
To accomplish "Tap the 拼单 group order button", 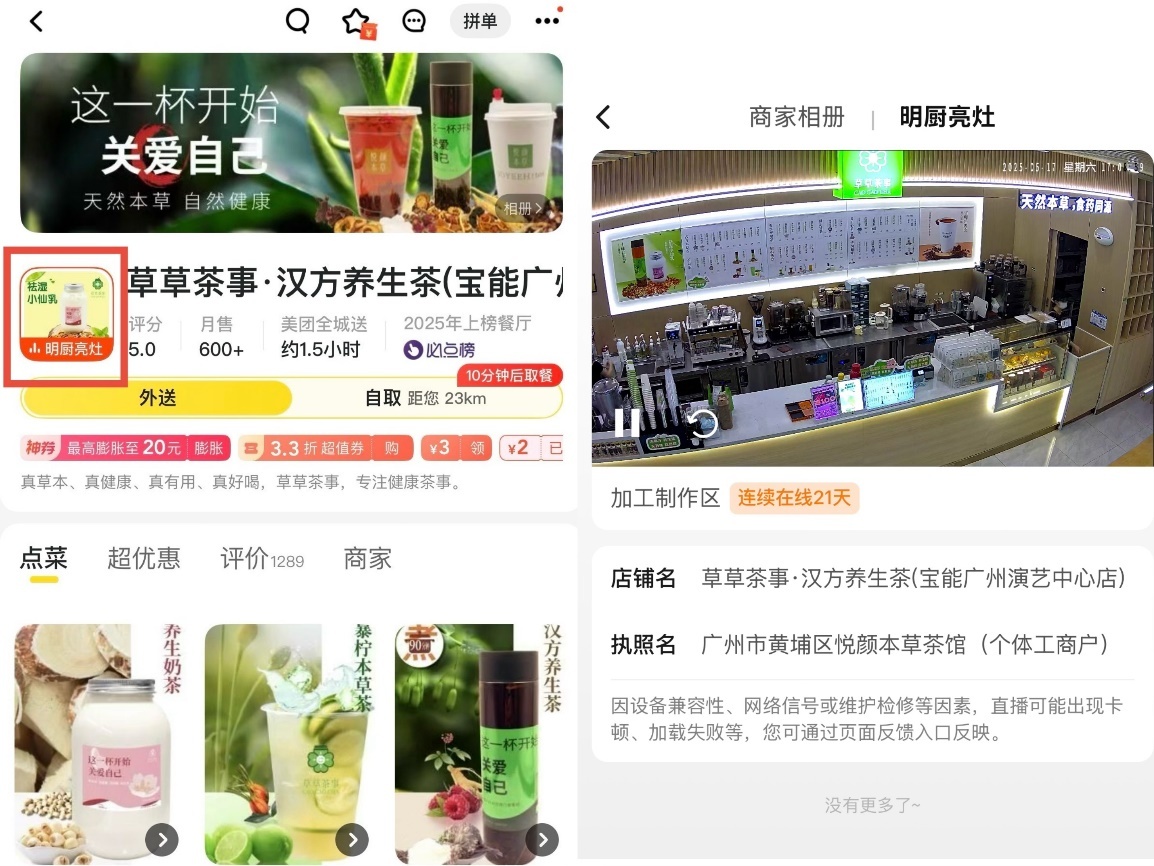I will click(x=480, y=21).
